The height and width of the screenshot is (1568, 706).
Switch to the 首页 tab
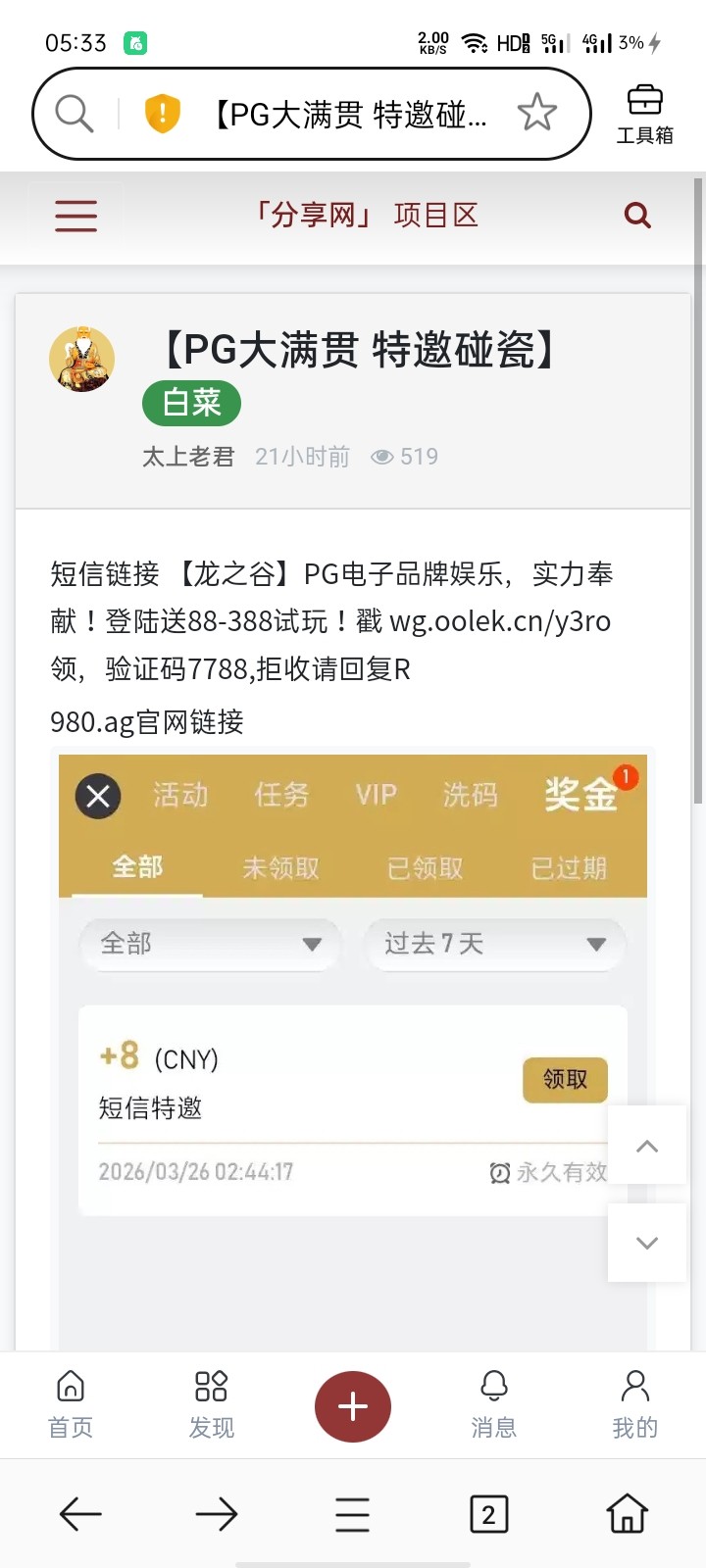[x=71, y=1405]
